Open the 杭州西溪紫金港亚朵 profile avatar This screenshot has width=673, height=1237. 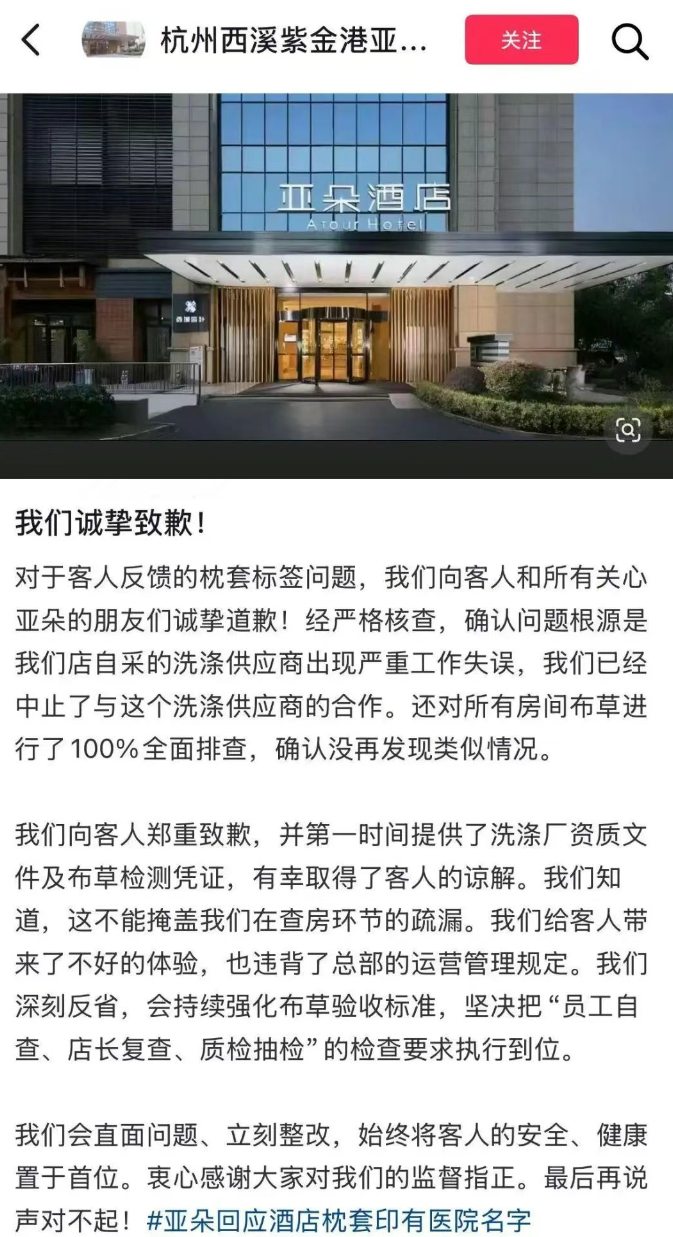tap(113, 40)
